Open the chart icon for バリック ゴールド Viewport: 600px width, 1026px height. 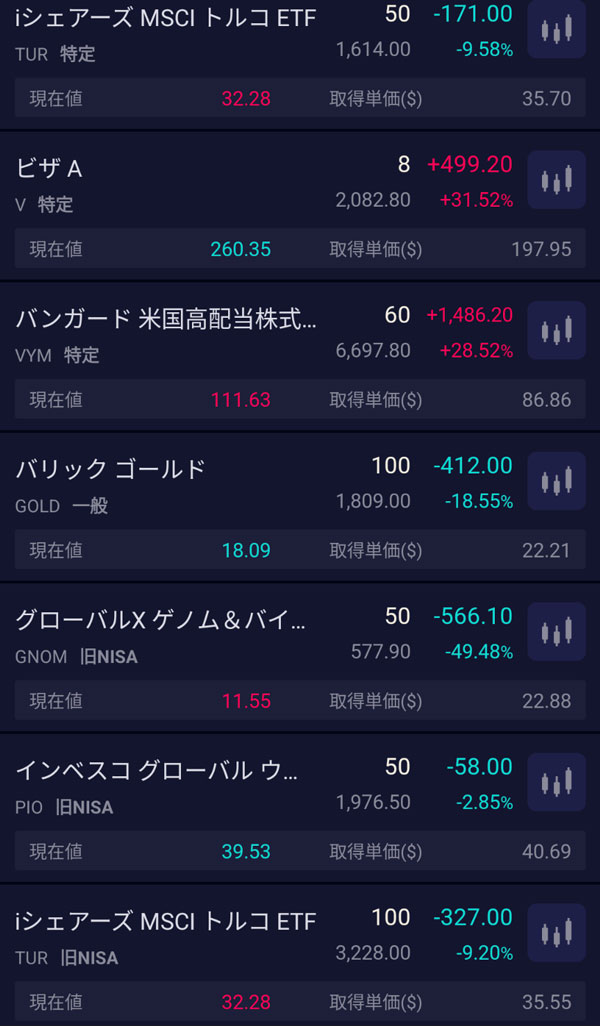tap(556, 482)
